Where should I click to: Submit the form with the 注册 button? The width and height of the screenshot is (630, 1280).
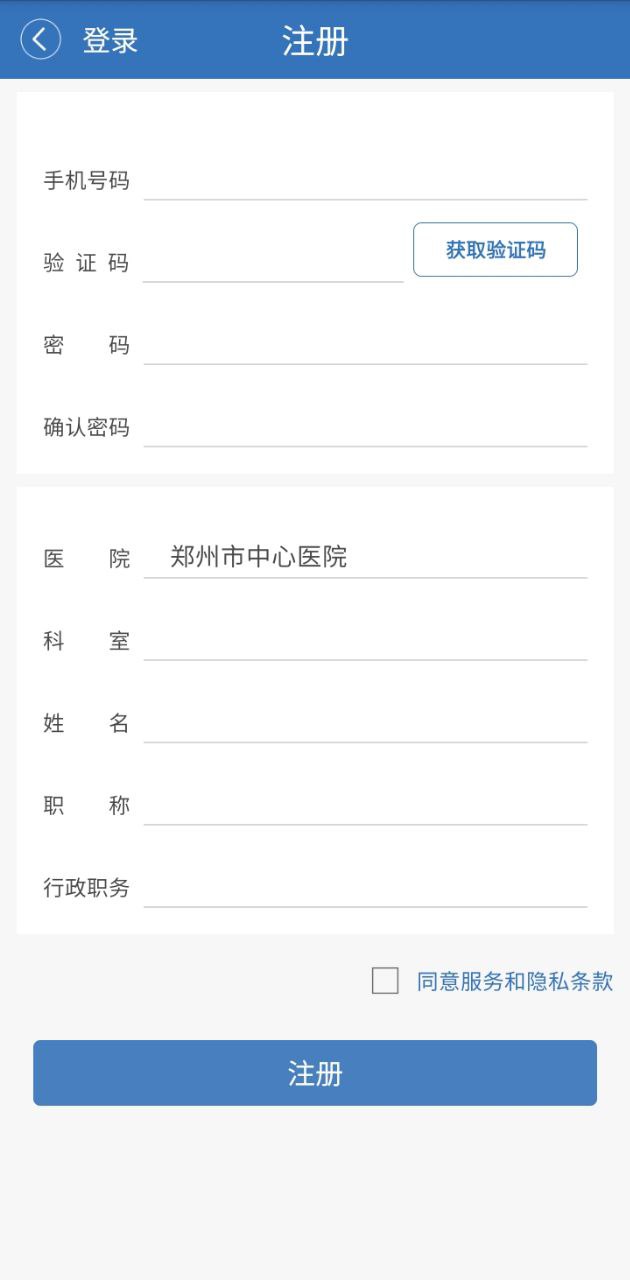[x=315, y=1073]
